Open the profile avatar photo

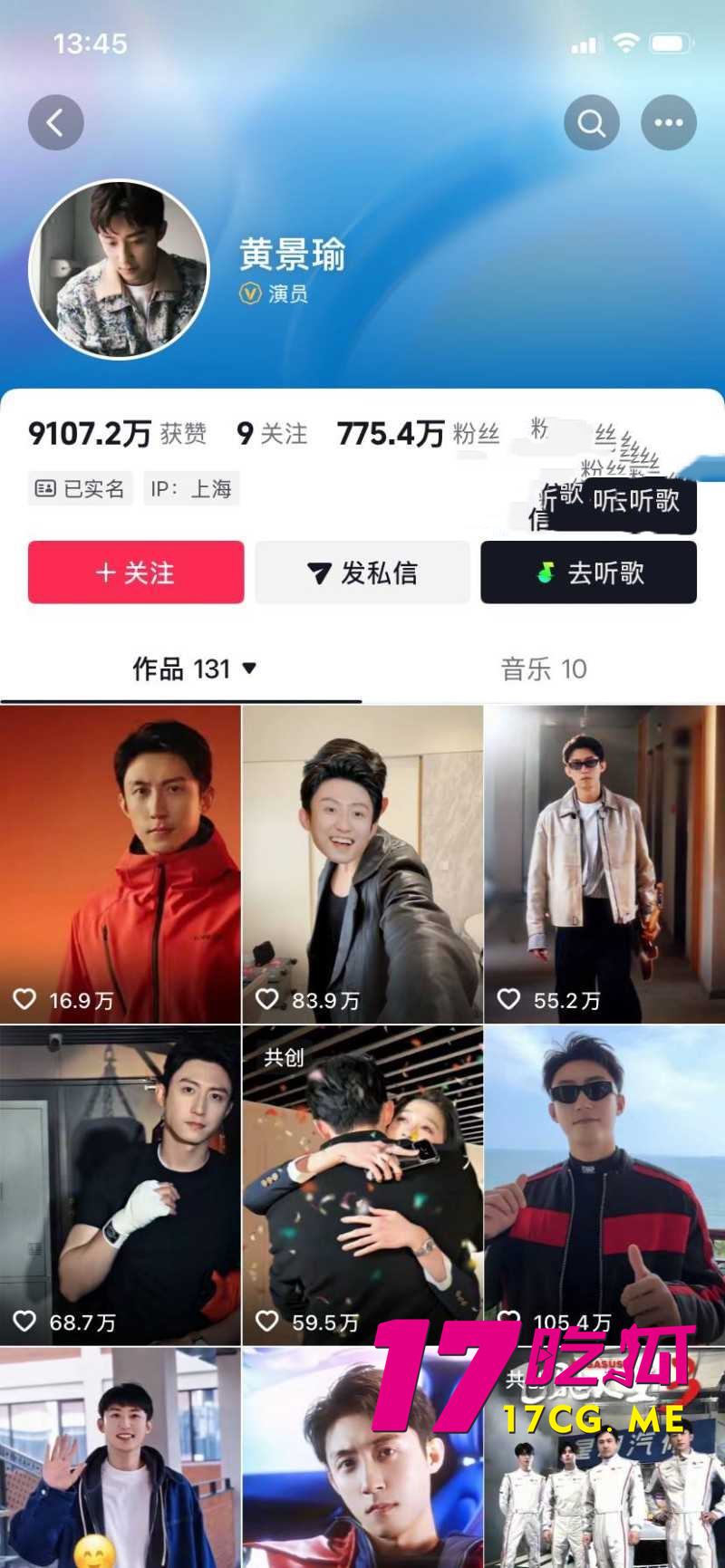pyautogui.click(x=119, y=269)
